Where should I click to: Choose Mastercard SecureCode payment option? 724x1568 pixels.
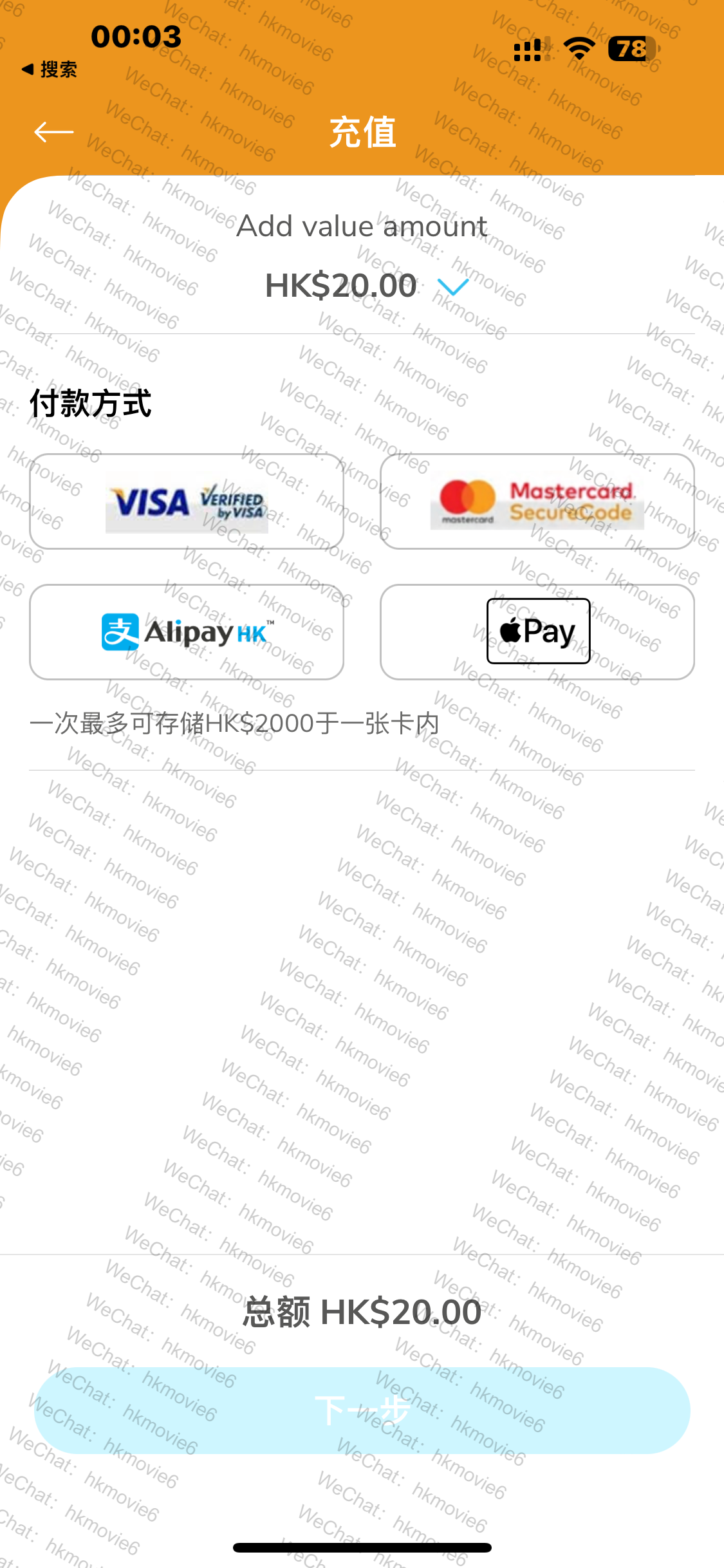537,501
